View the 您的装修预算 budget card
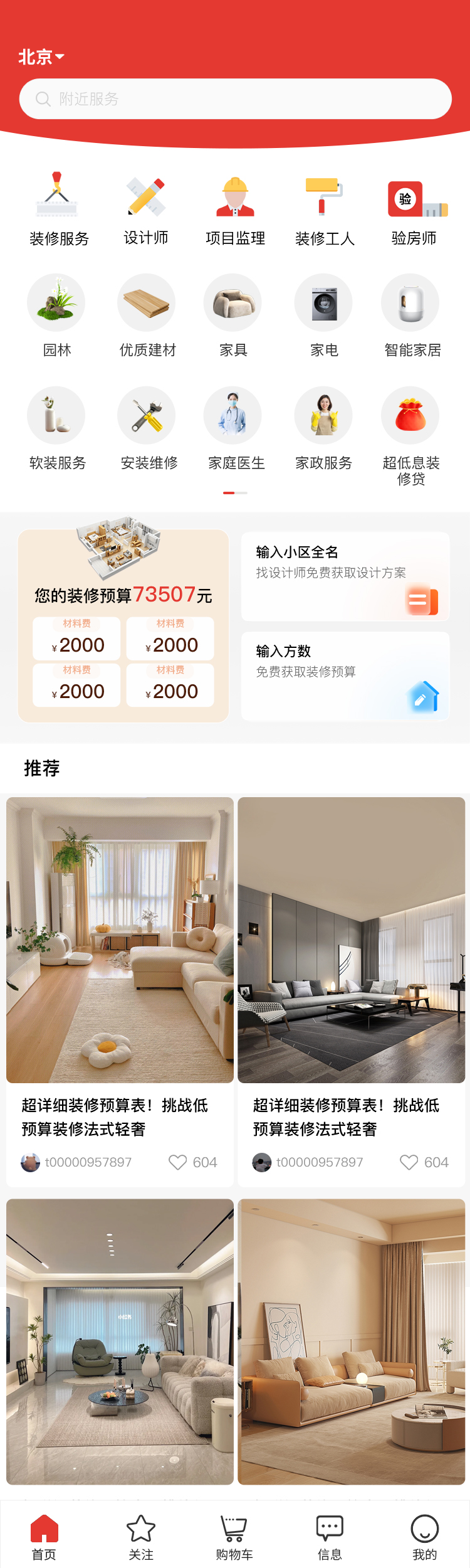This screenshot has width=470, height=1568. (x=123, y=626)
